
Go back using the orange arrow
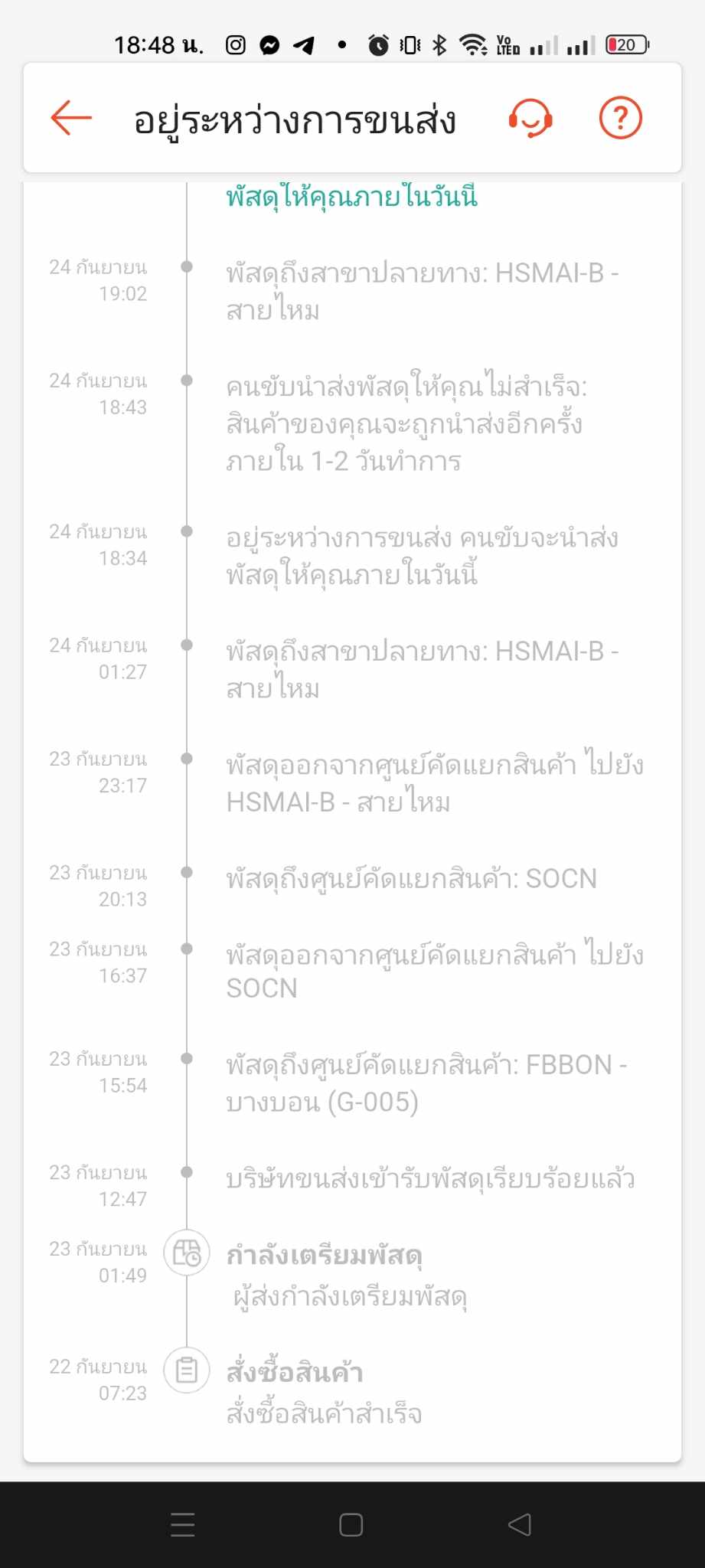tap(71, 118)
